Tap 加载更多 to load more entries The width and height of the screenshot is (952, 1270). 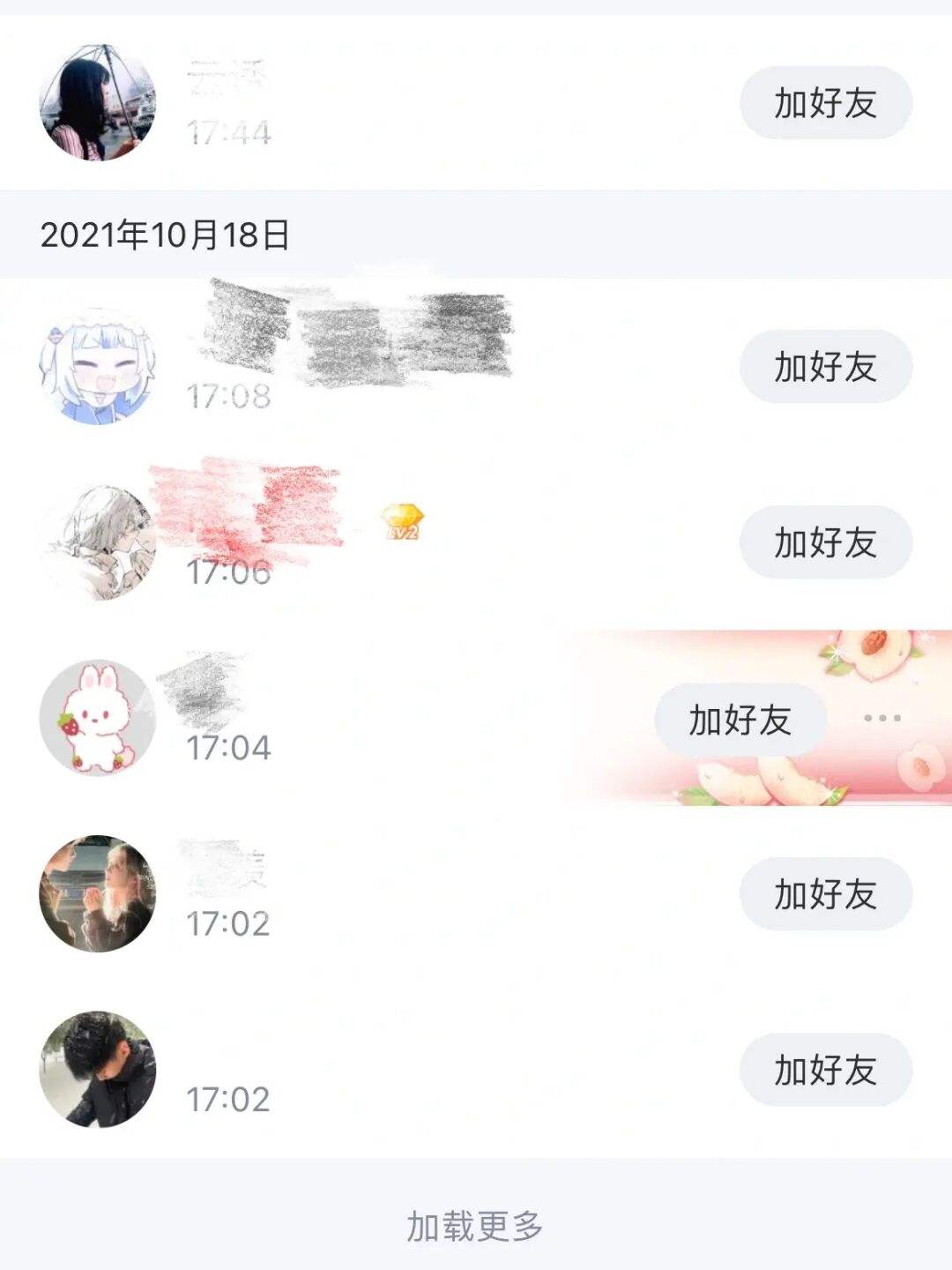tap(476, 1224)
